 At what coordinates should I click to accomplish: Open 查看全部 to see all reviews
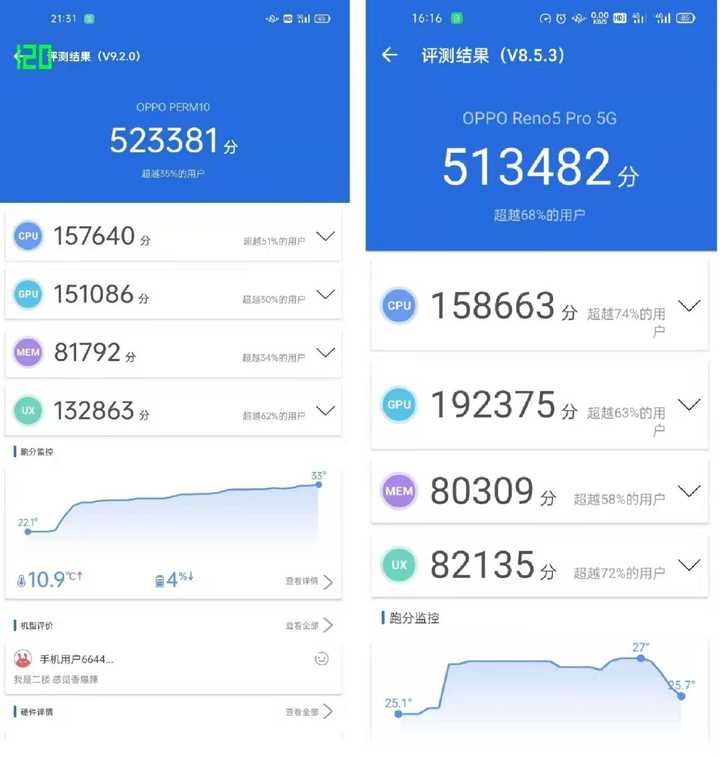point(300,624)
